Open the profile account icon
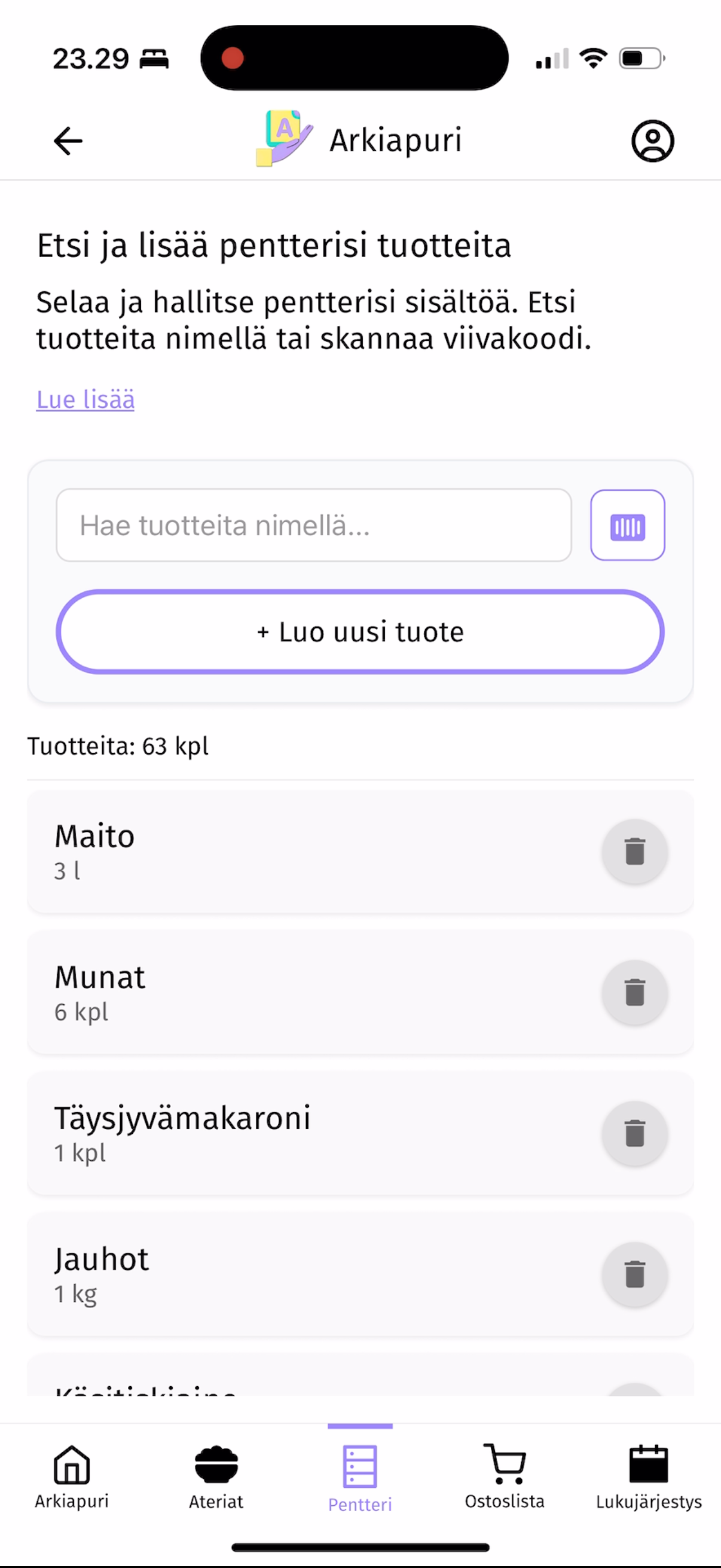This screenshot has width=721, height=1568. [x=652, y=140]
